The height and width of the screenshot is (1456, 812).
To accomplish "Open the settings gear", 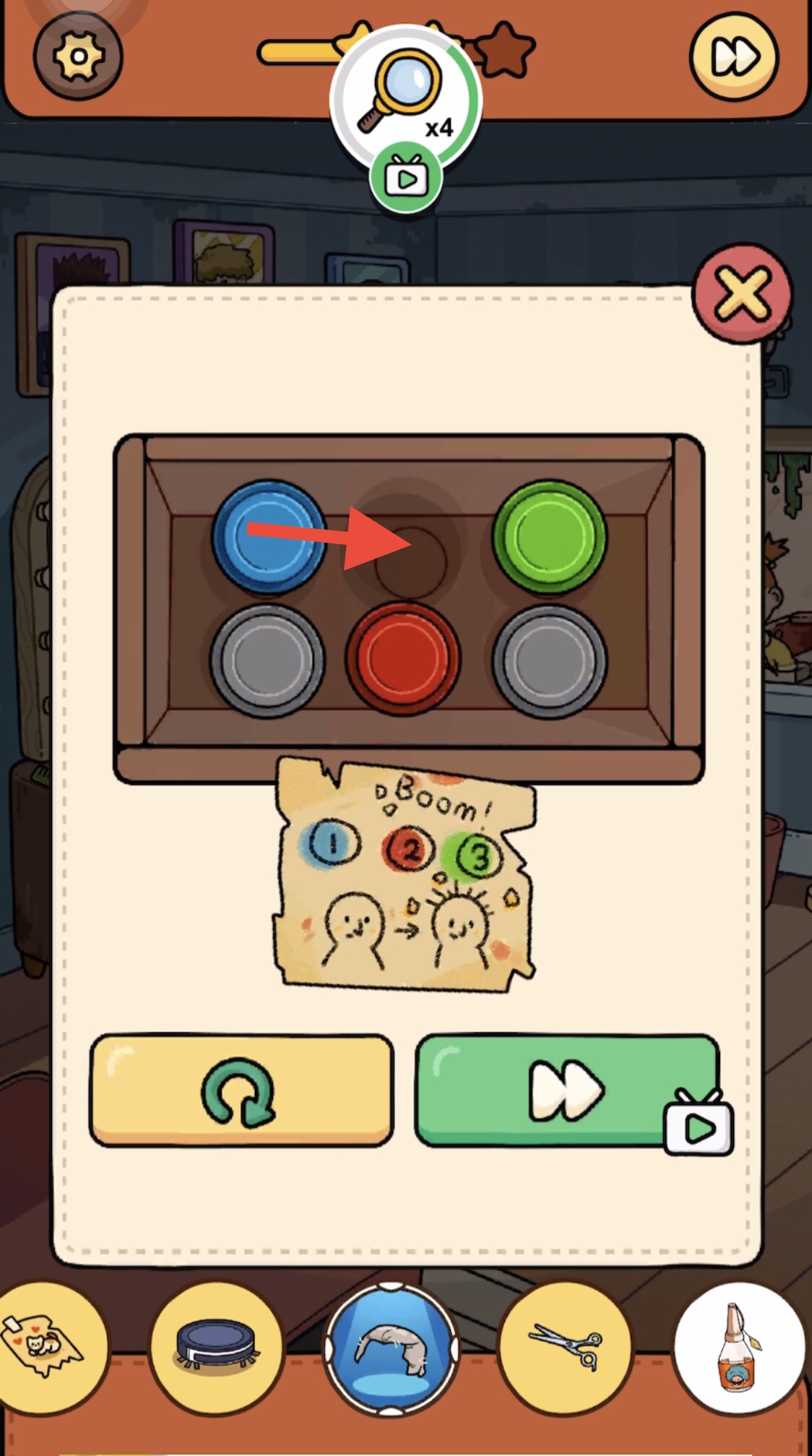I will click(x=78, y=56).
